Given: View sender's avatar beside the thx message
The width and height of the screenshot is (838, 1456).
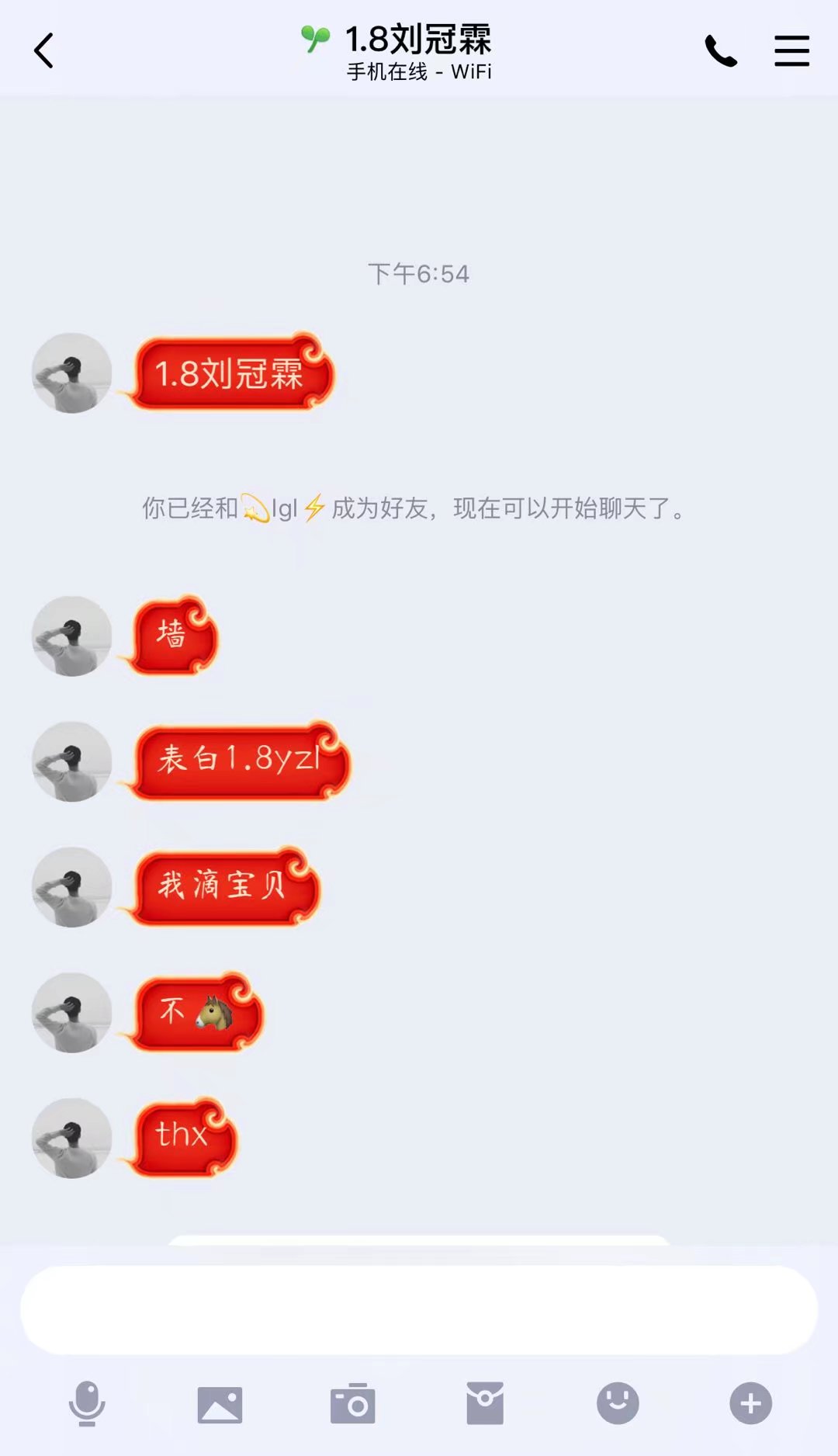Looking at the screenshot, I should pyautogui.click(x=72, y=1138).
